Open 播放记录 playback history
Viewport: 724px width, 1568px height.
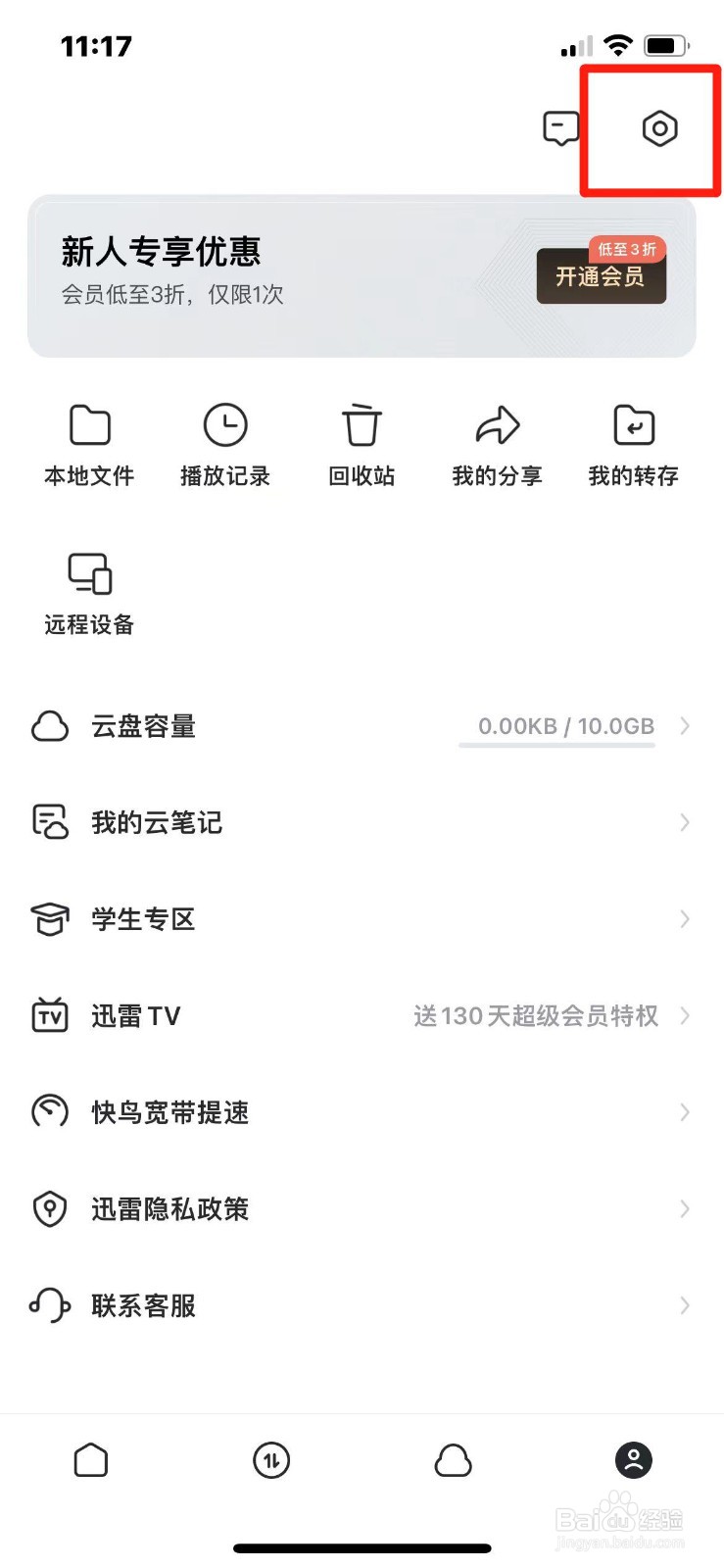pyautogui.click(x=225, y=443)
